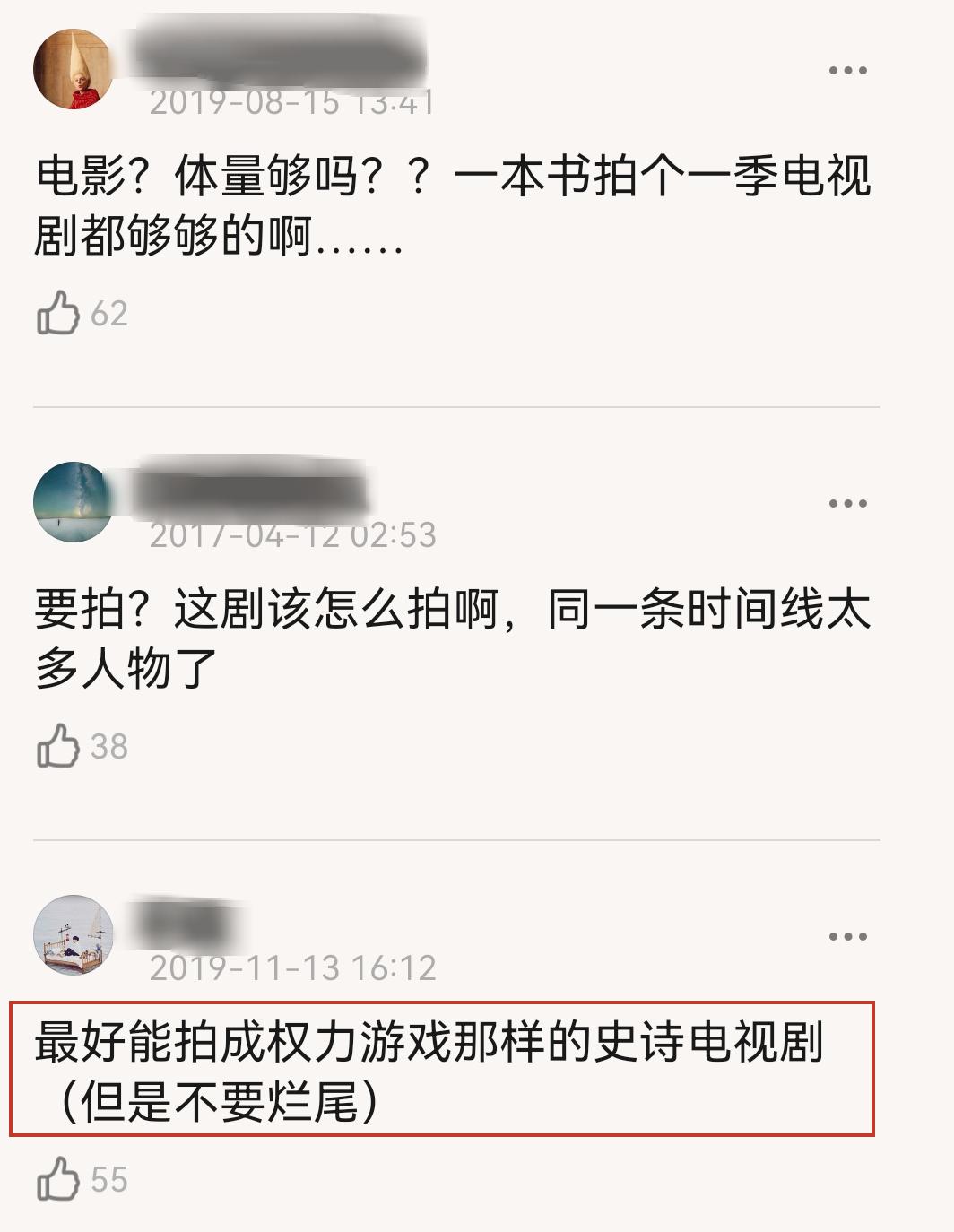
Task: Open avatar of the 2017-04-12 commenter
Action: click(74, 502)
